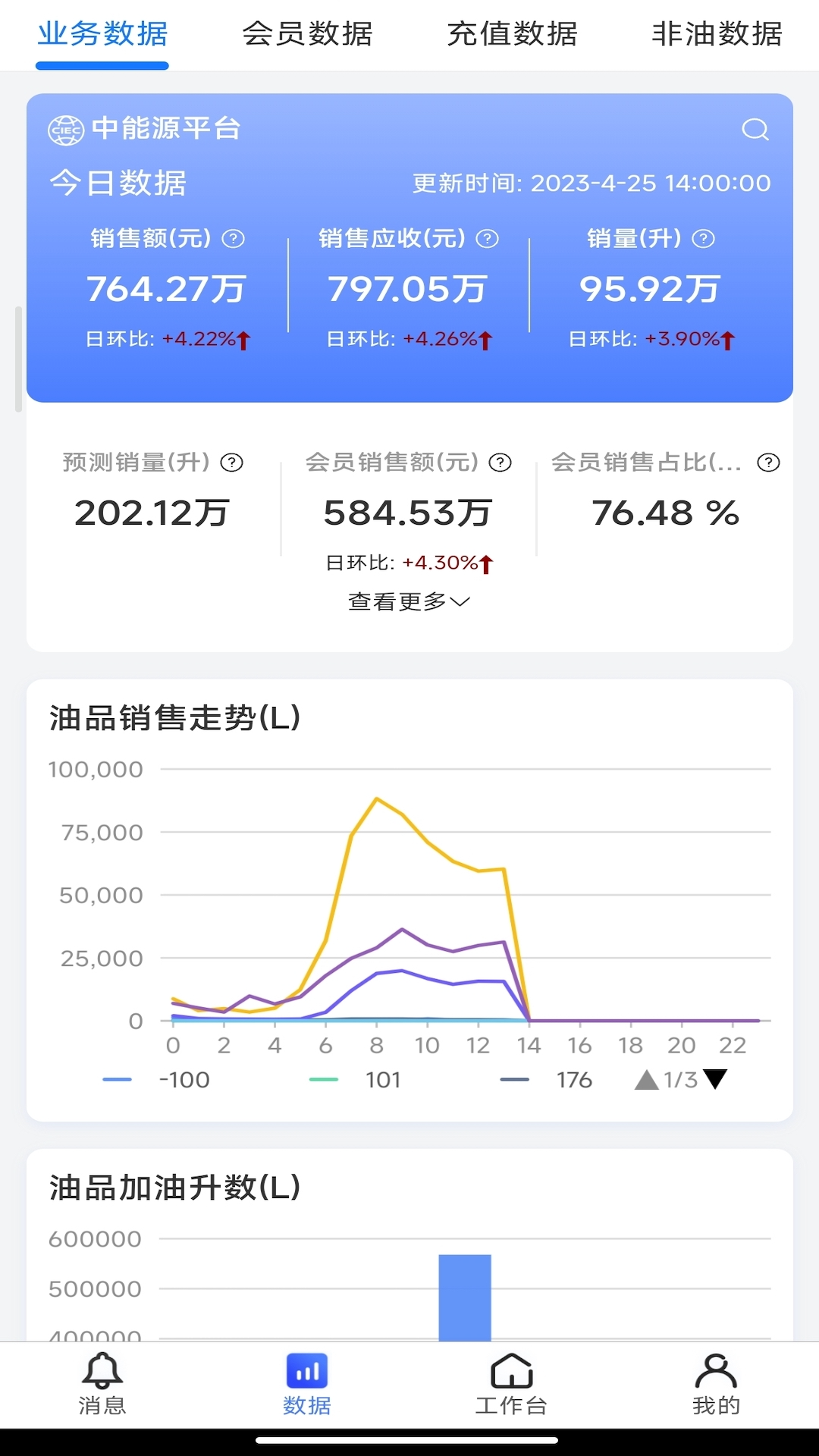Open search with the magnifier icon
The width and height of the screenshot is (819, 1456).
(x=755, y=129)
